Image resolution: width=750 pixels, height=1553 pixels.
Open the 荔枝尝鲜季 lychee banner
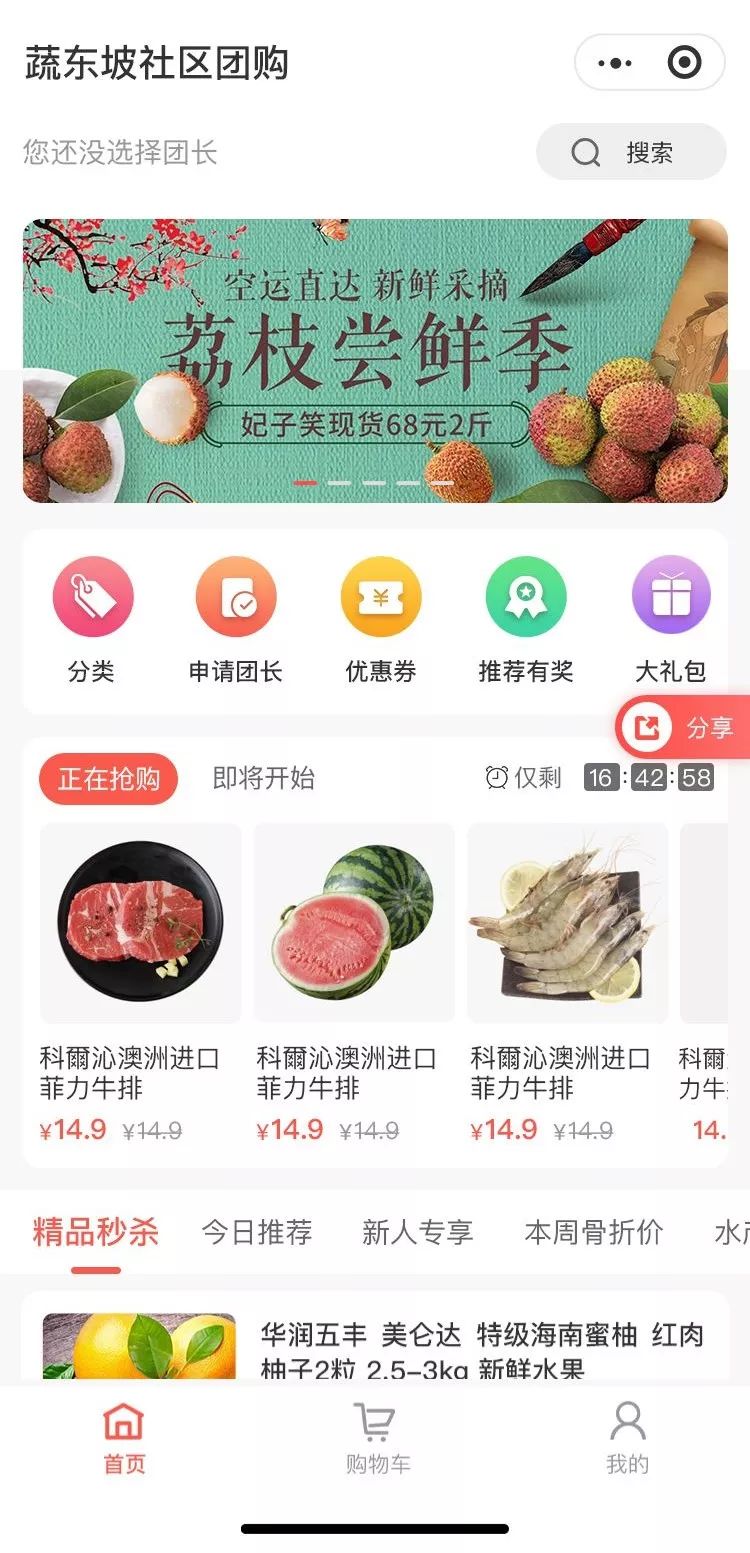click(x=375, y=361)
